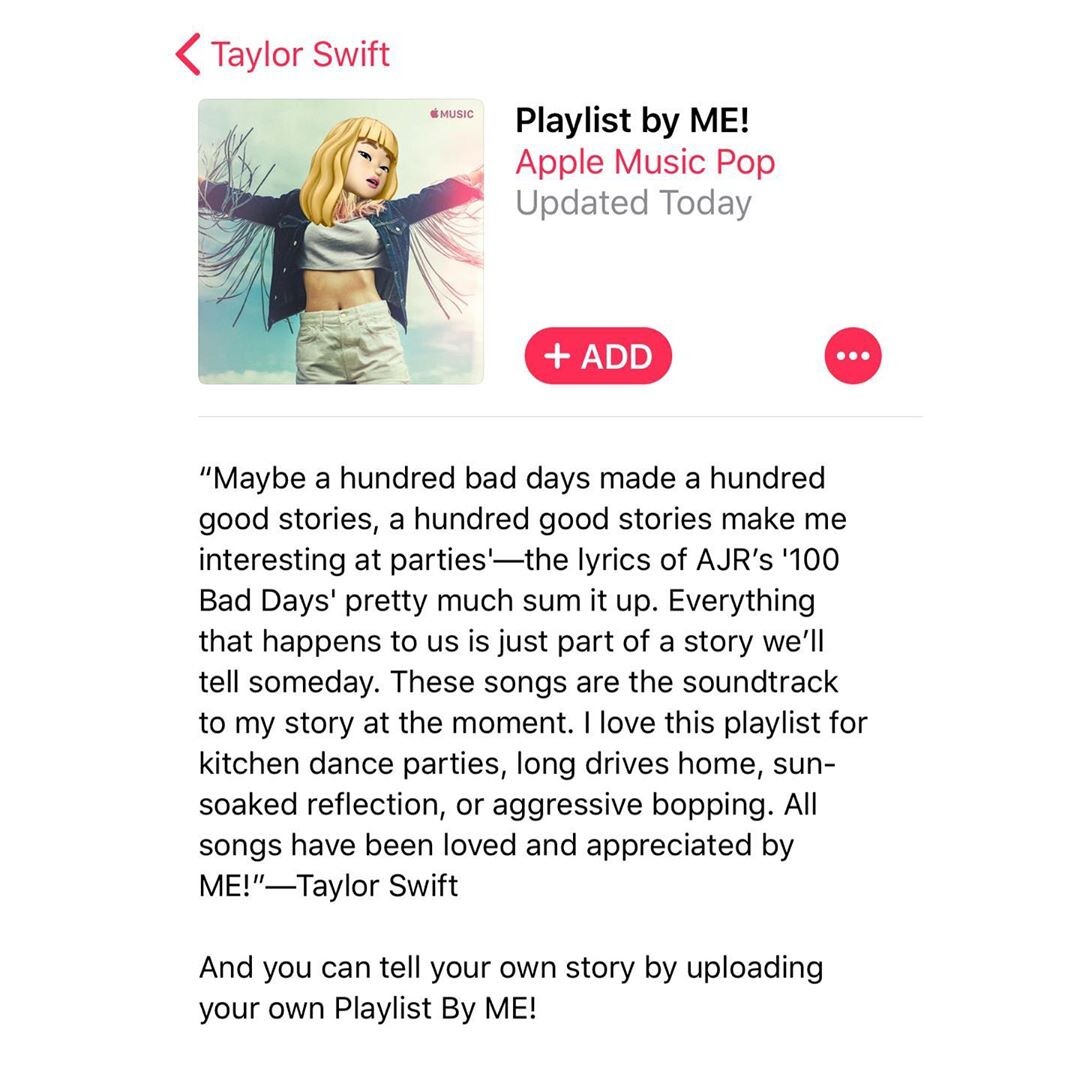Viewport: 1080px width, 1080px height.
Task: Go back to Taylor Swift page
Action: (282, 54)
